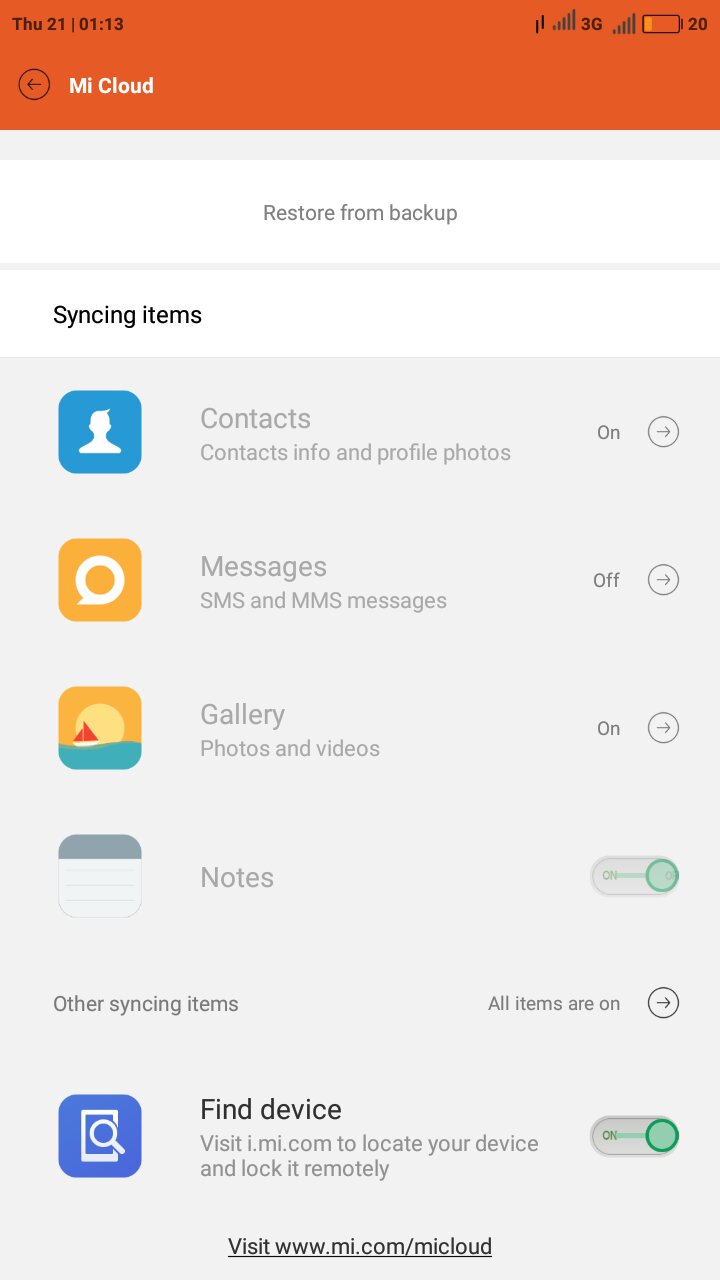Go back from Mi Cloud
The height and width of the screenshot is (1280, 720).
[x=34, y=85]
